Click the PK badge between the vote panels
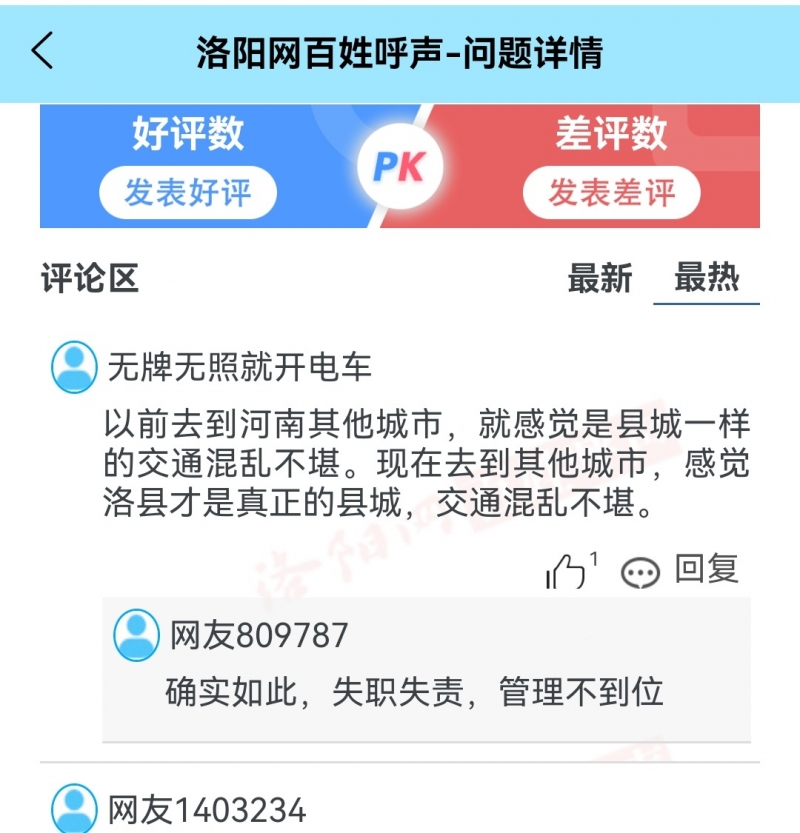The image size is (800, 833). (x=398, y=165)
